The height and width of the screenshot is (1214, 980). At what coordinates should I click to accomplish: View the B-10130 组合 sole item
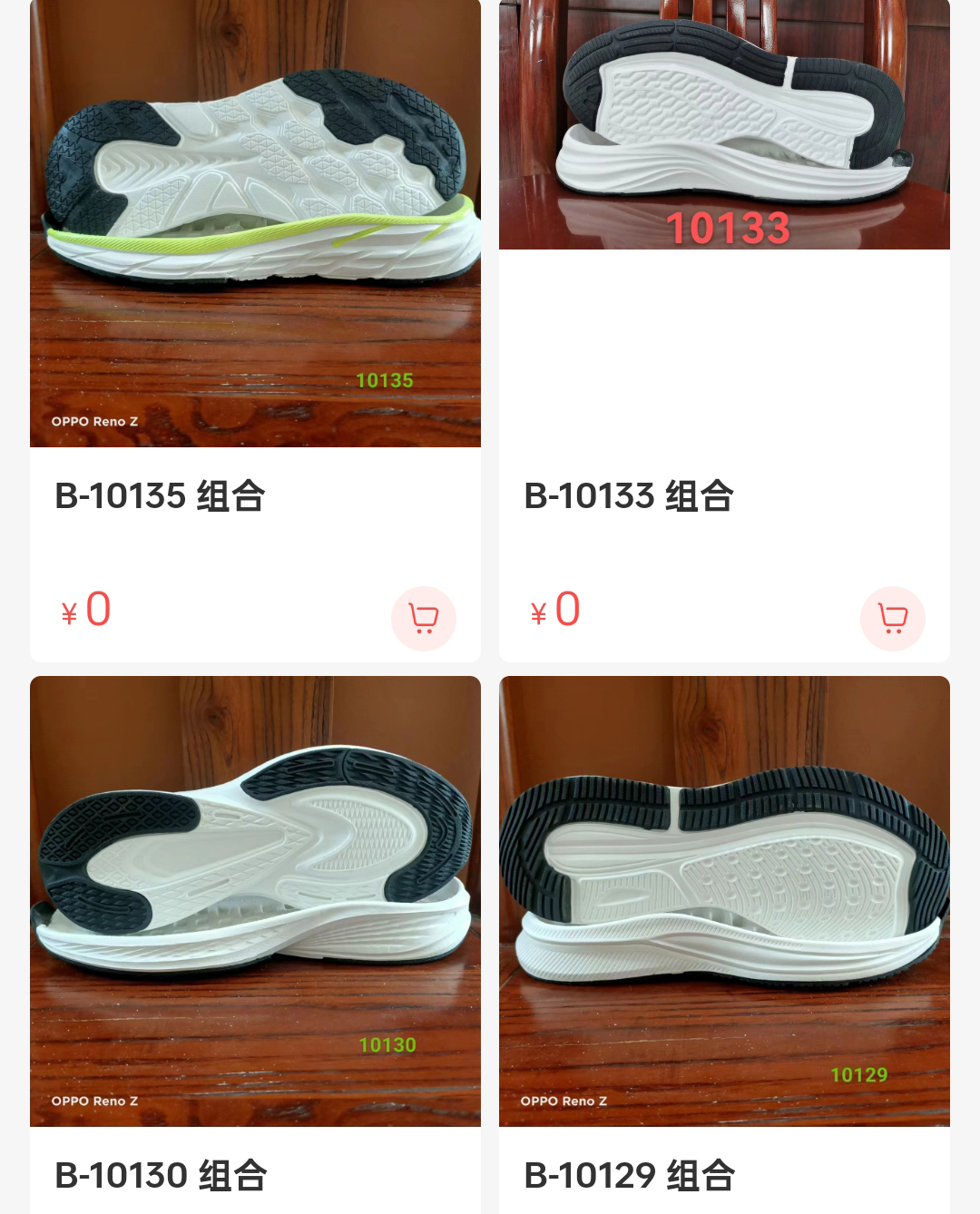click(x=255, y=901)
